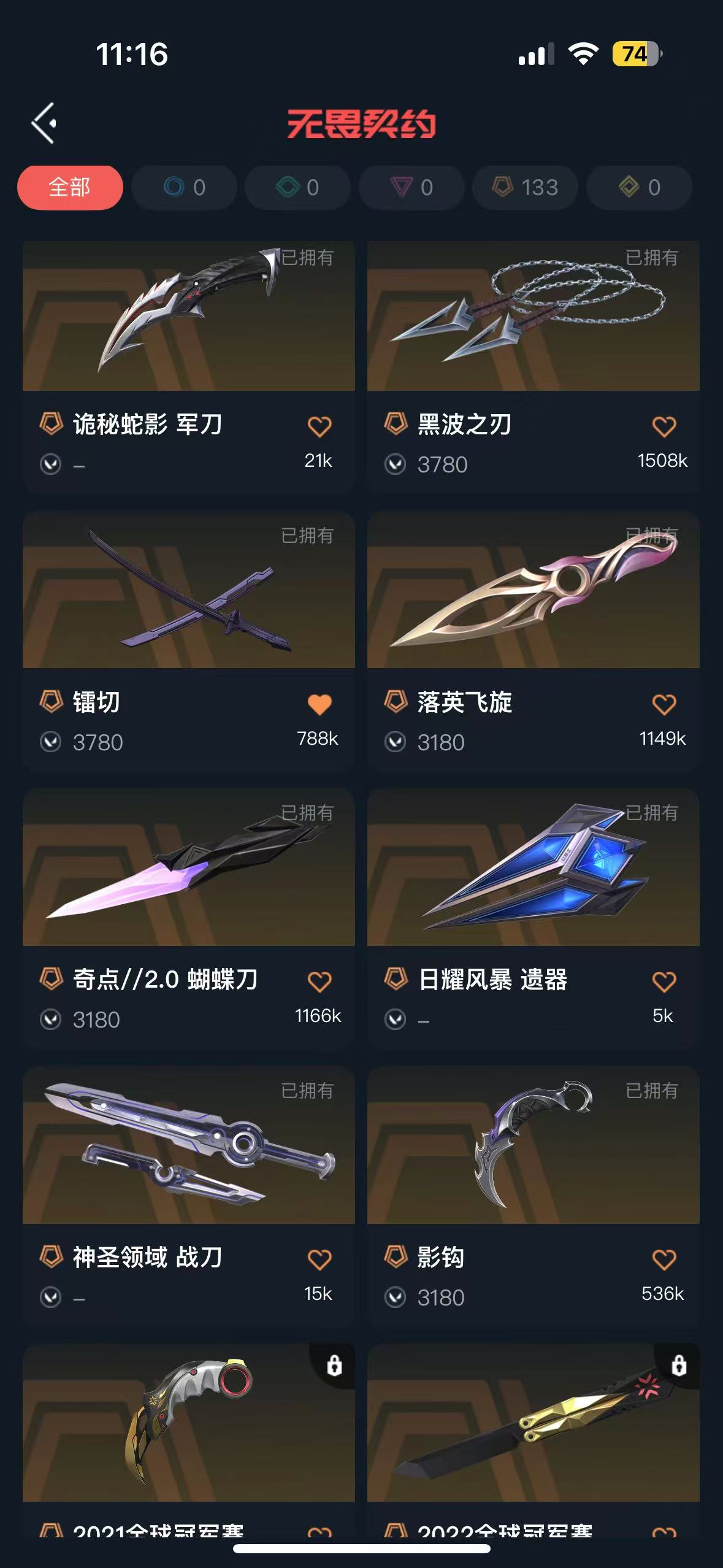The width and height of the screenshot is (723, 1568).
Task: Favorite the 奇点//2.0 蝴蝶刀 skin
Action: [319, 982]
